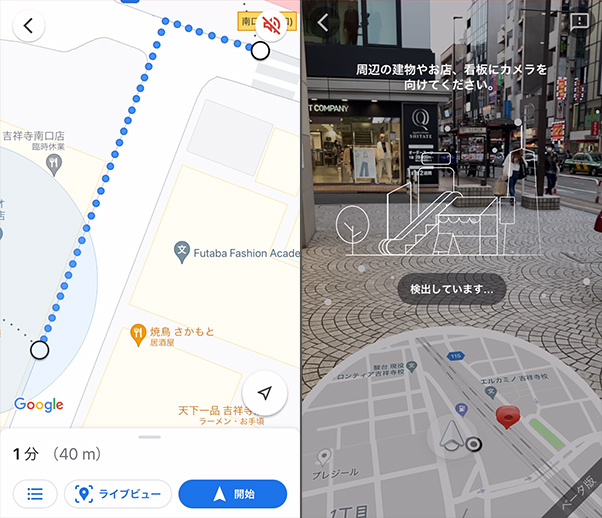Send feedback from the Live View camera

578,21
